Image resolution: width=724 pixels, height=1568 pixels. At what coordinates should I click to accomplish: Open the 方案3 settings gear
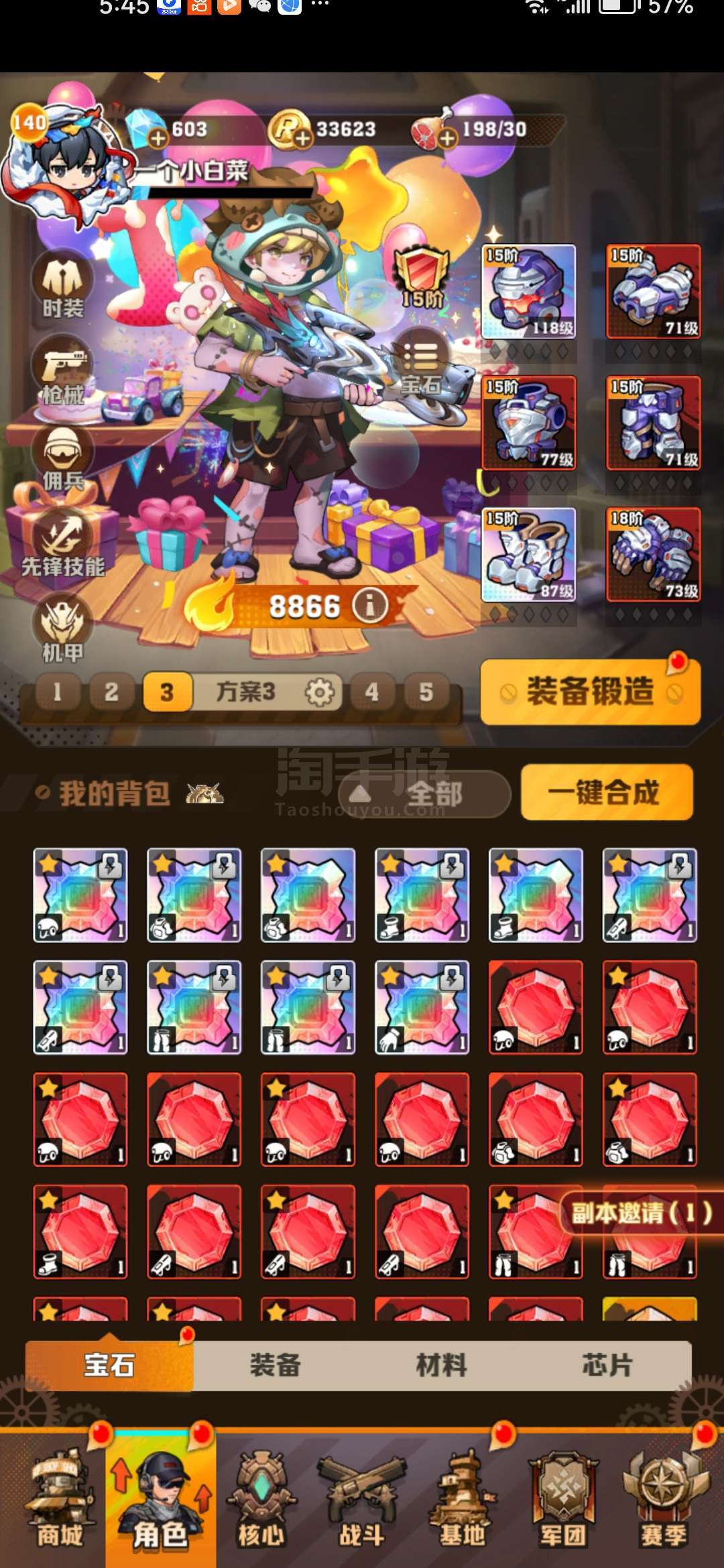tap(320, 692)
